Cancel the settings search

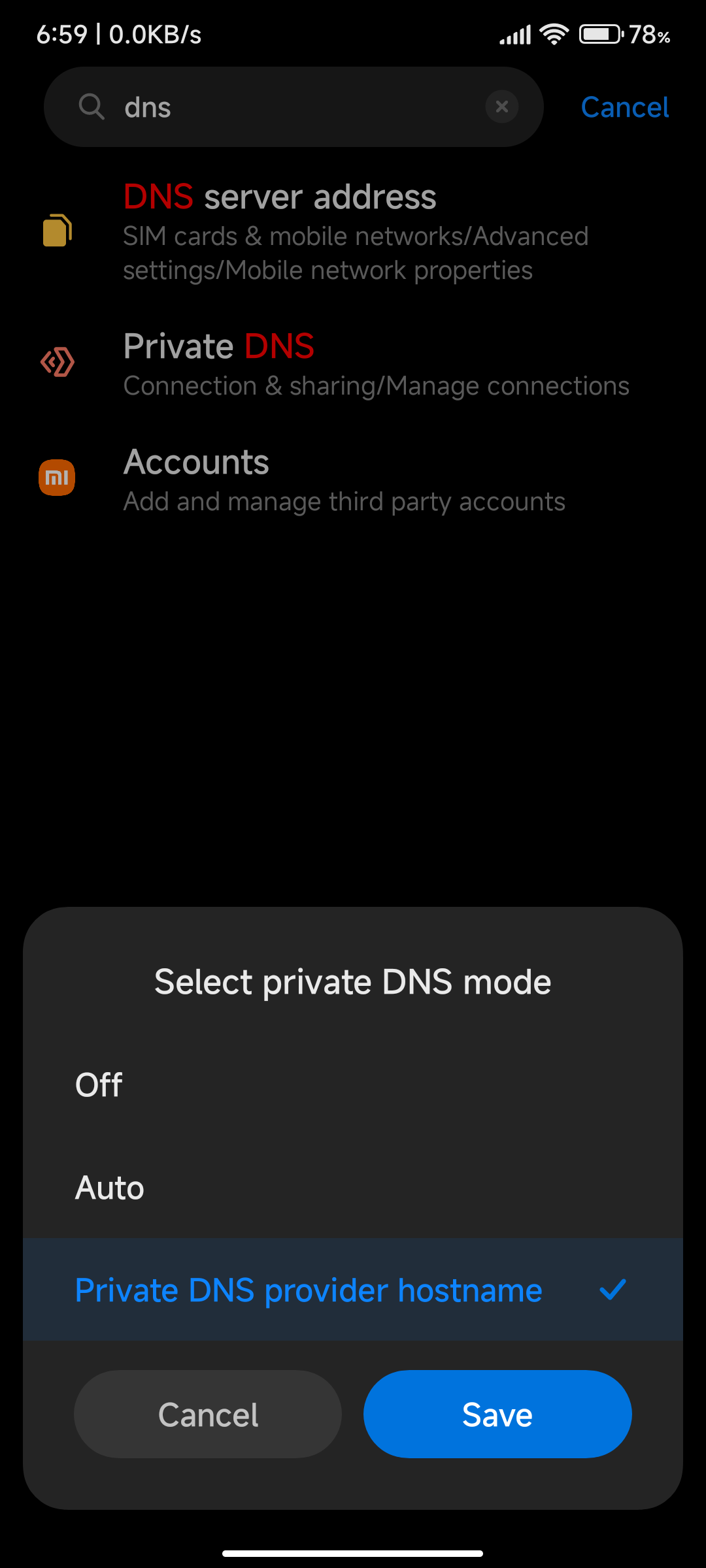625,107
